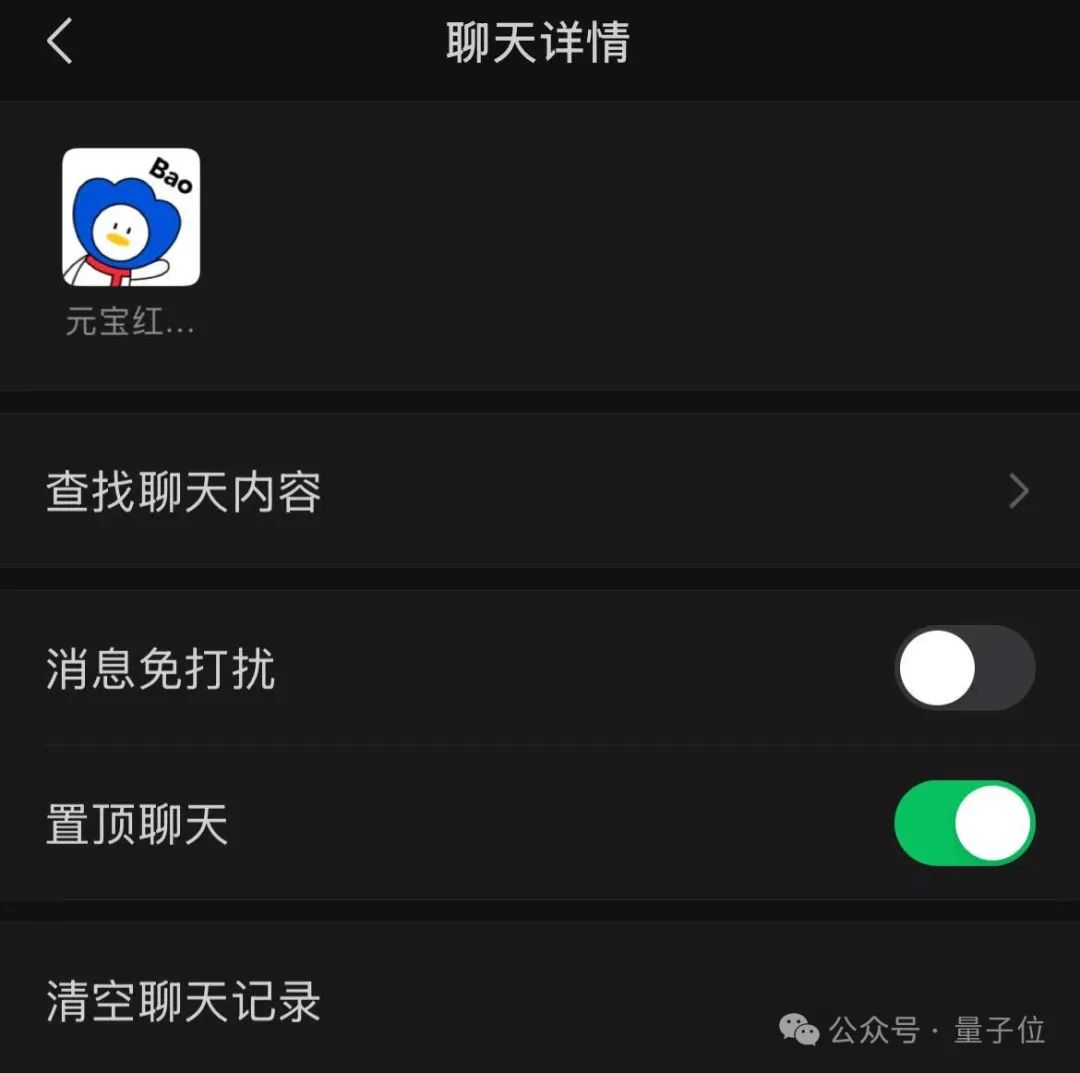Turn off 置顶聊天 switch
The image size is (1080, 1073).
click(964, 823)
